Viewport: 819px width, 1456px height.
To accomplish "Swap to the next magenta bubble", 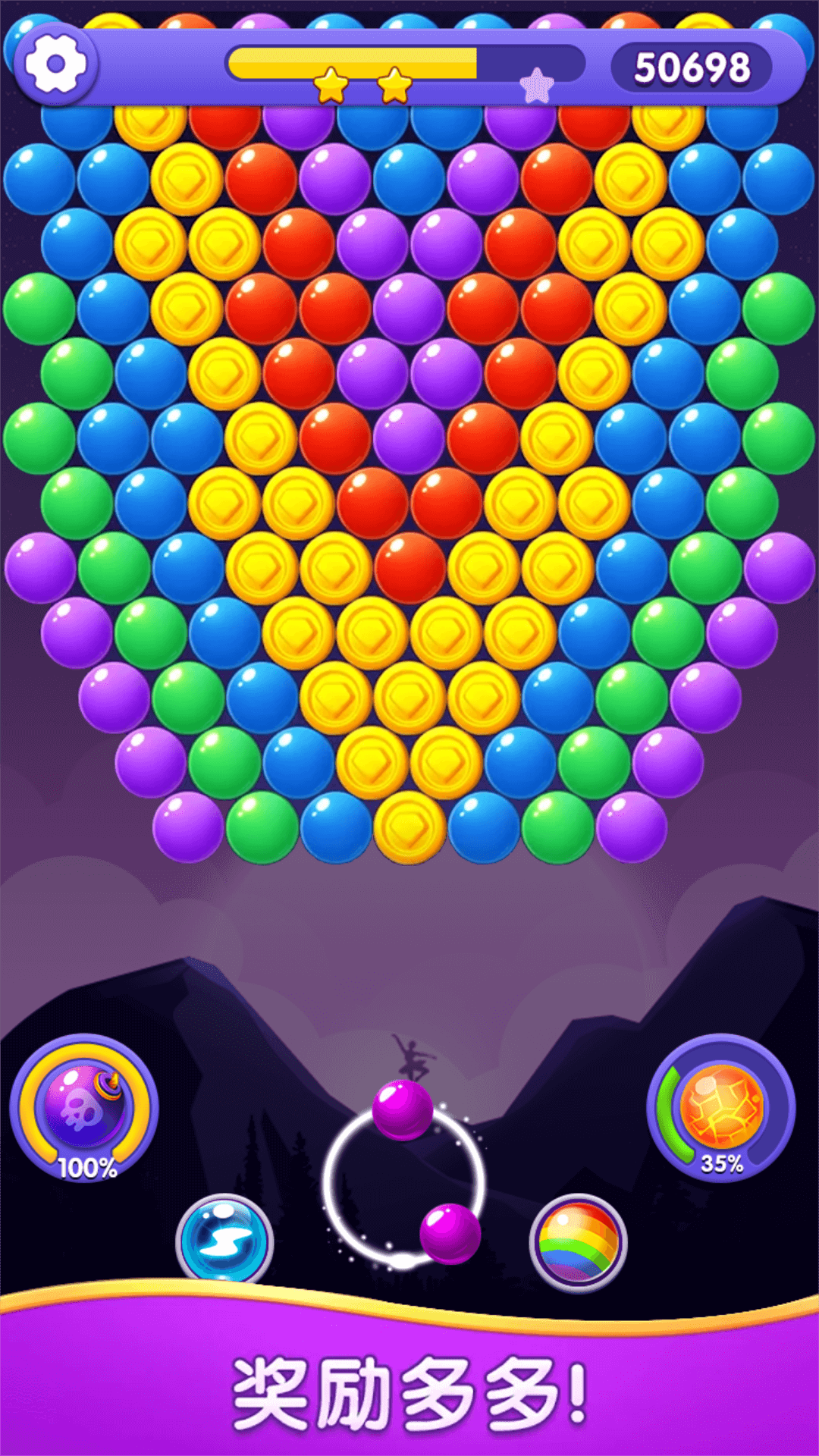I will (450, 1233).
